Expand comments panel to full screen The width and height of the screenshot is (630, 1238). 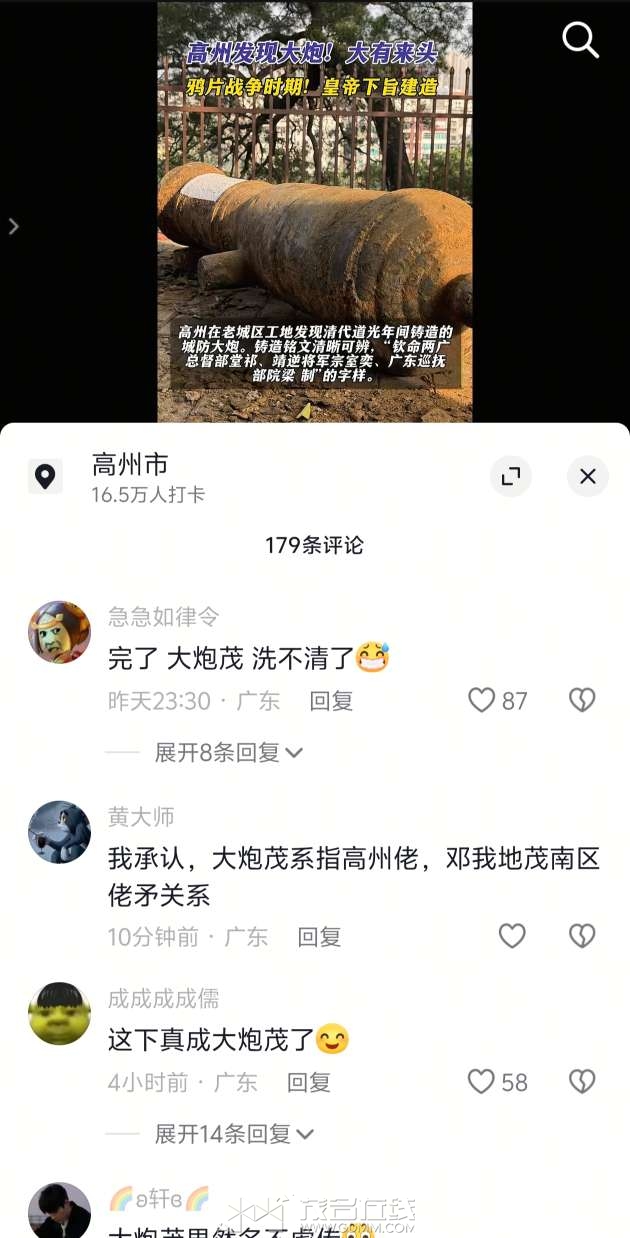tap(511, 476)
